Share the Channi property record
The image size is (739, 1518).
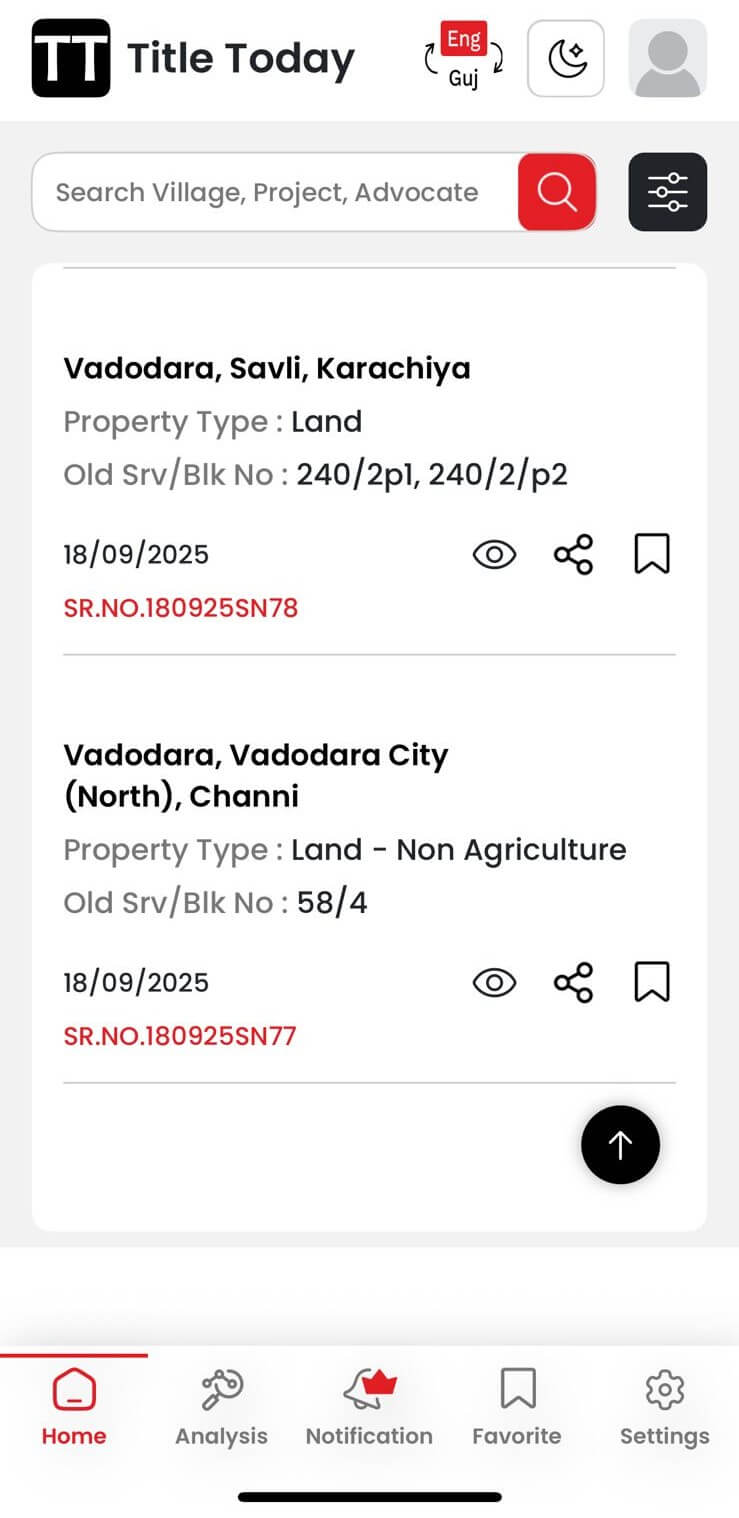click(x=572, y=982)
